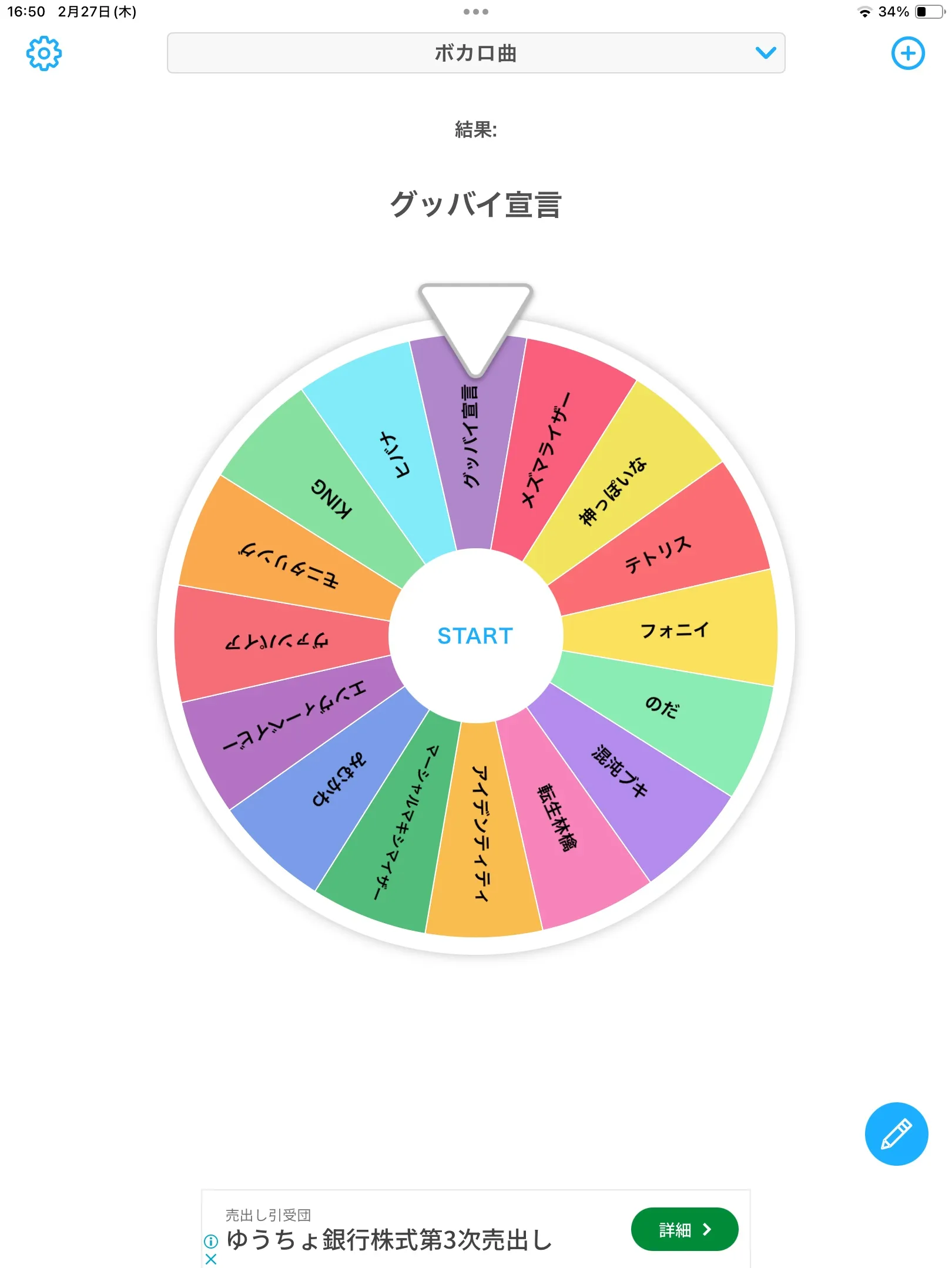Tap START to spin the wheel

(x=475, y=636)
